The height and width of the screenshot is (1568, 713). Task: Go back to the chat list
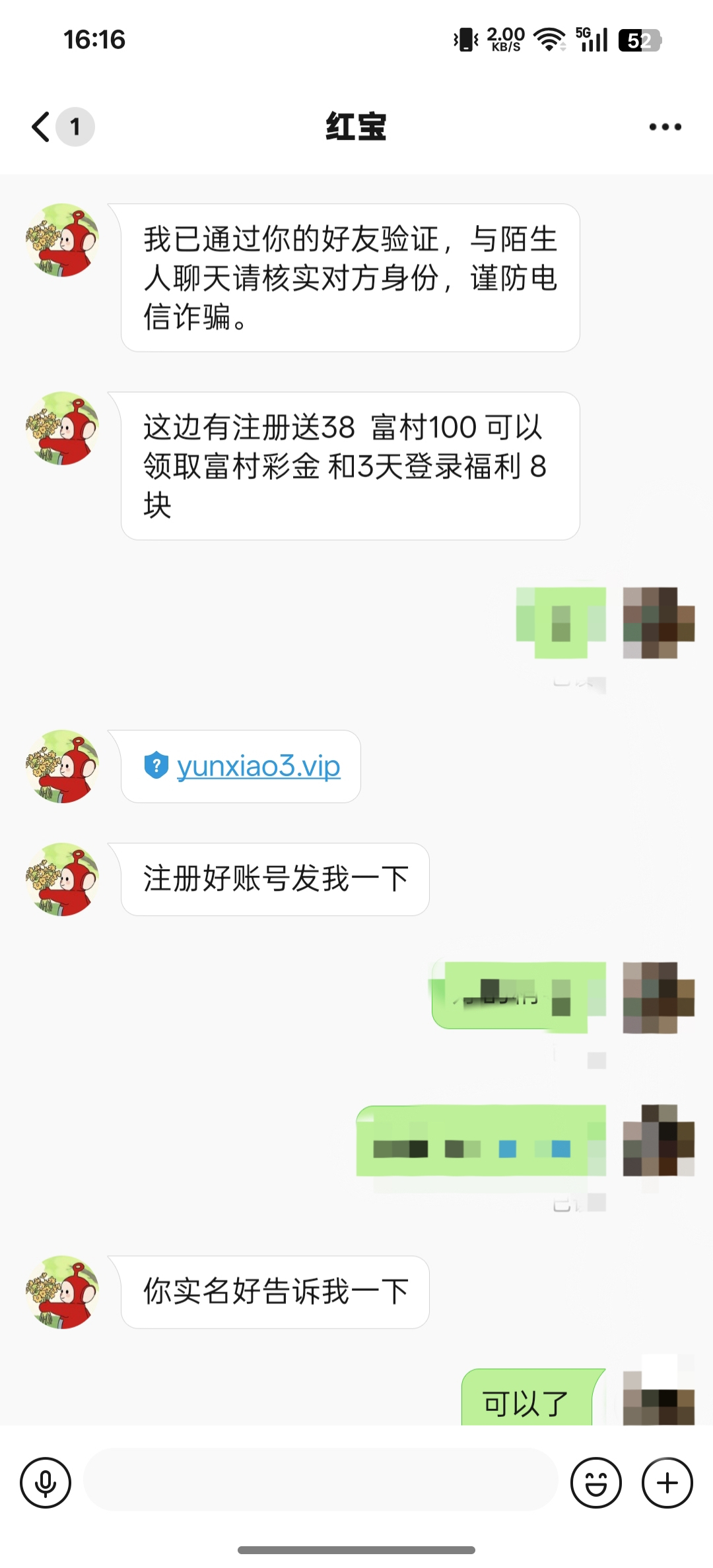click(41, 127)
